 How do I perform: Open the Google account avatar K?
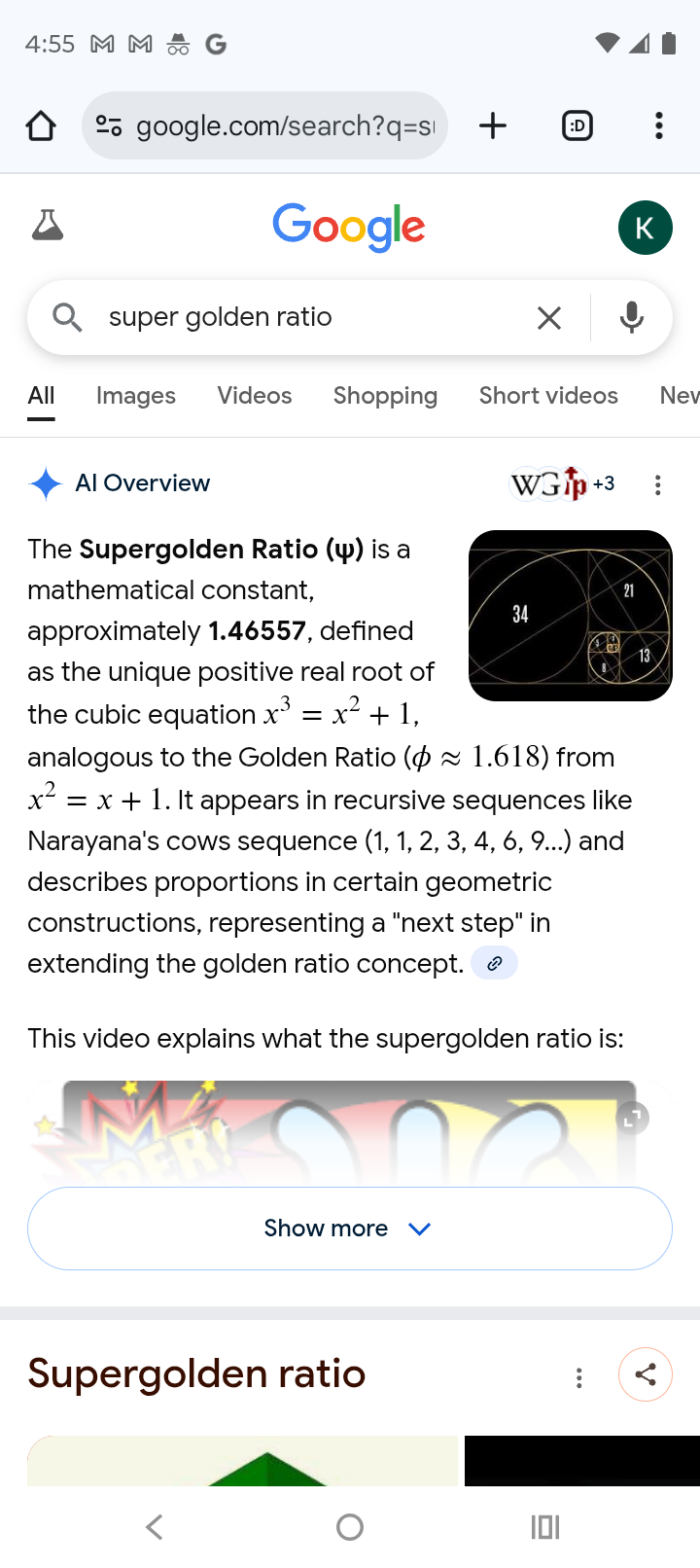(x=645, y=228)
